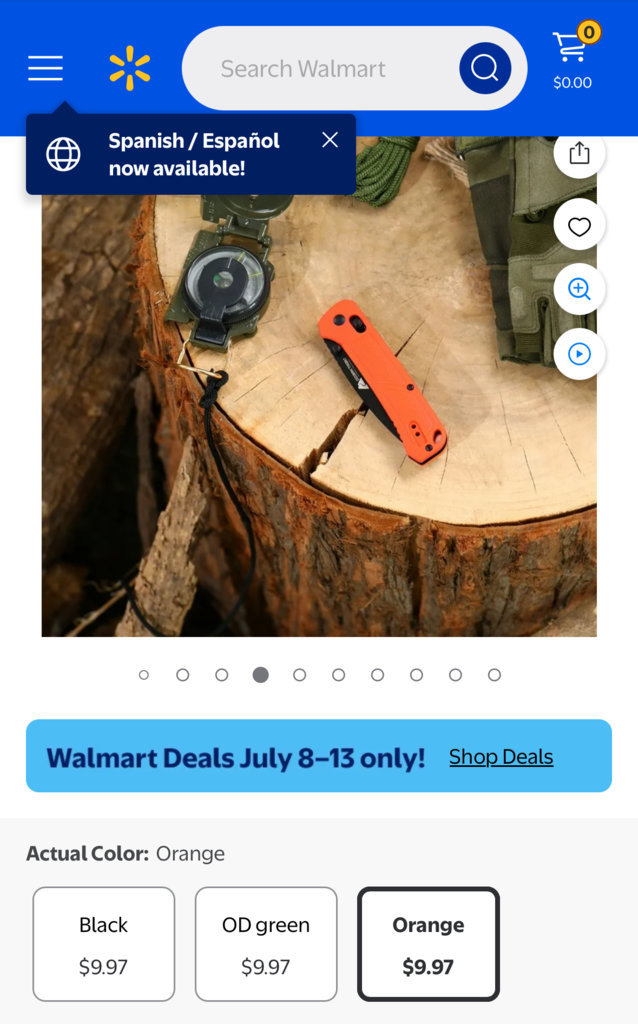Jump to the first image dot
Screen dimensions: 638x1024
coord(144,675)
